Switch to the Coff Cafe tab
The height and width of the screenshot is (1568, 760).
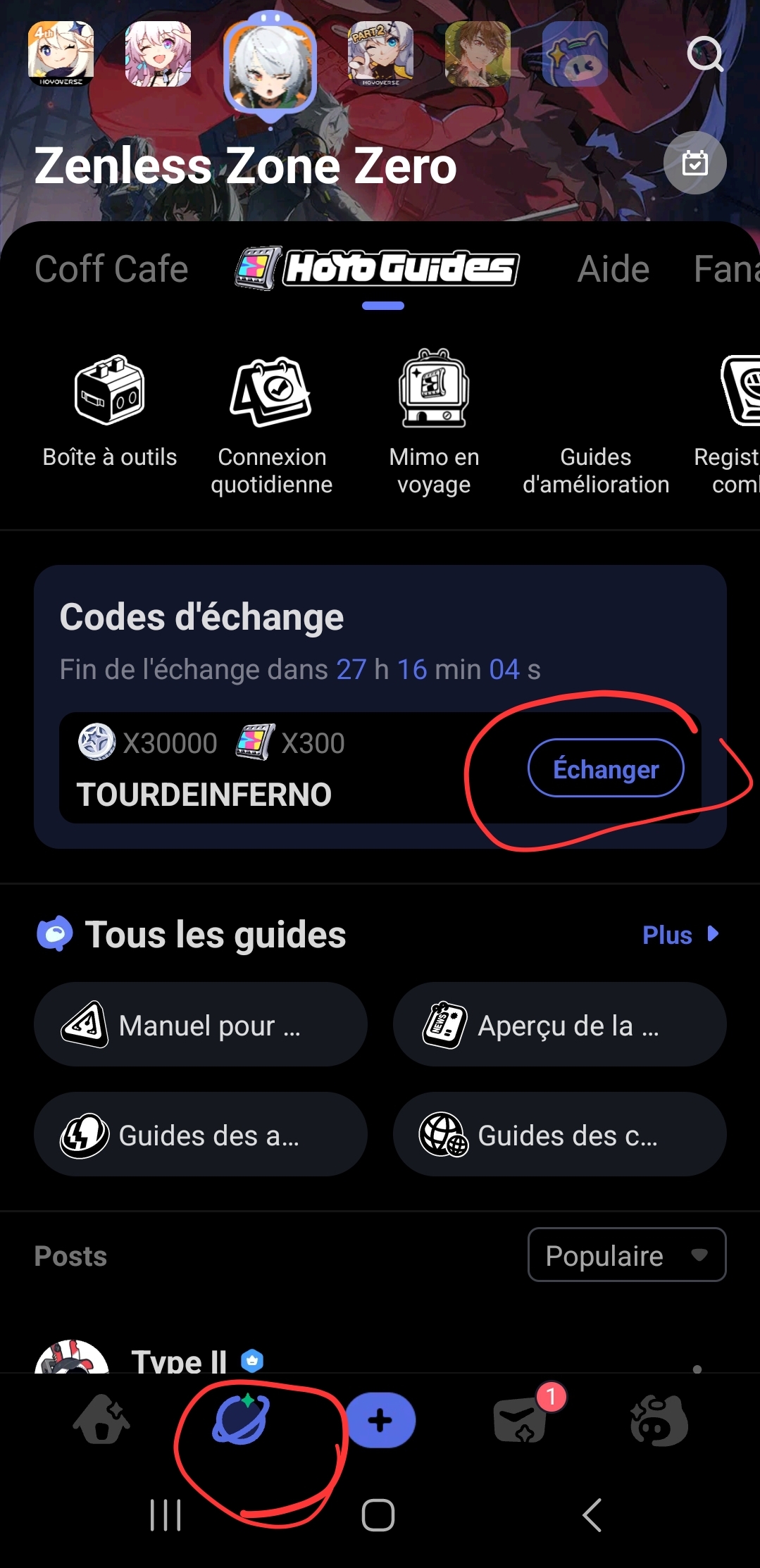[111, 269]
